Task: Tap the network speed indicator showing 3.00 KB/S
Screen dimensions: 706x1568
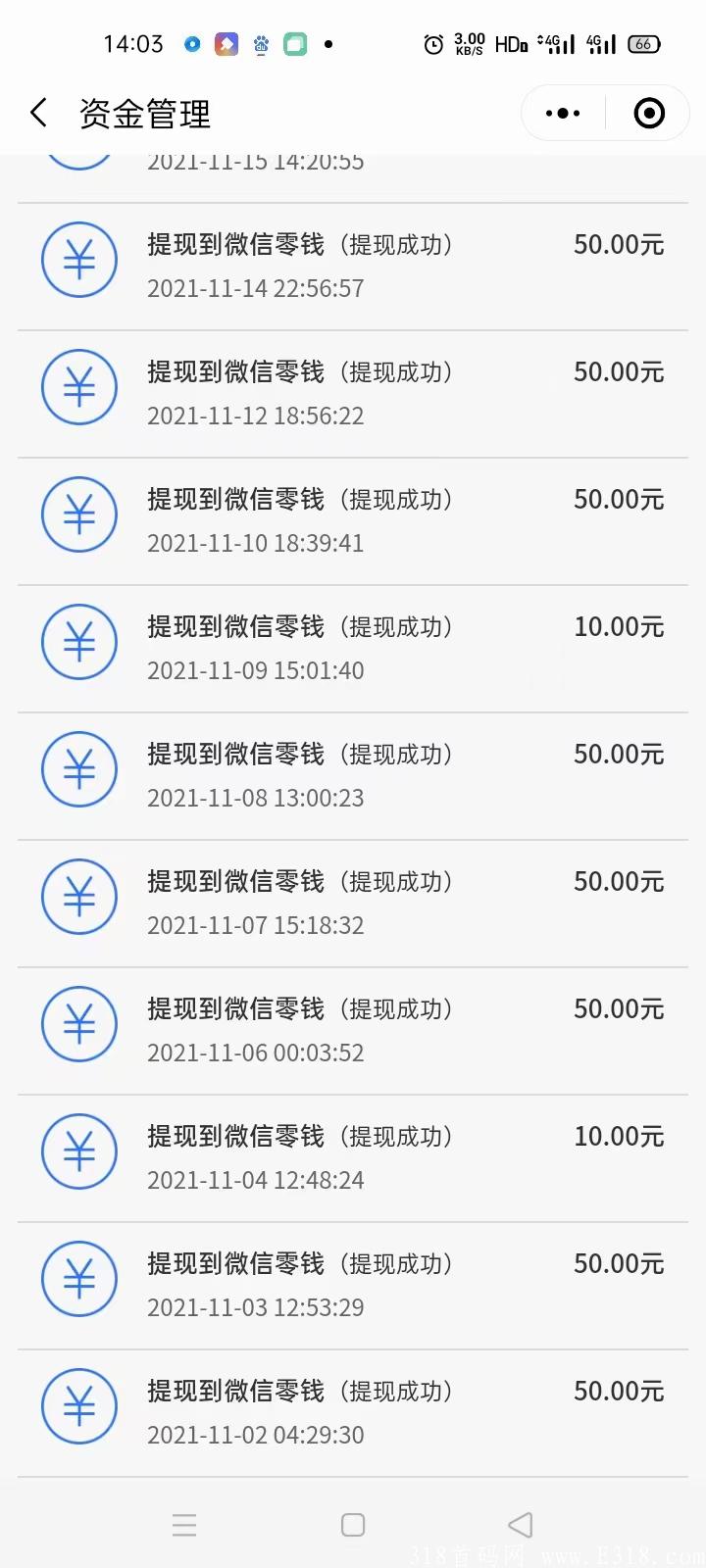Action: (468, 43)
